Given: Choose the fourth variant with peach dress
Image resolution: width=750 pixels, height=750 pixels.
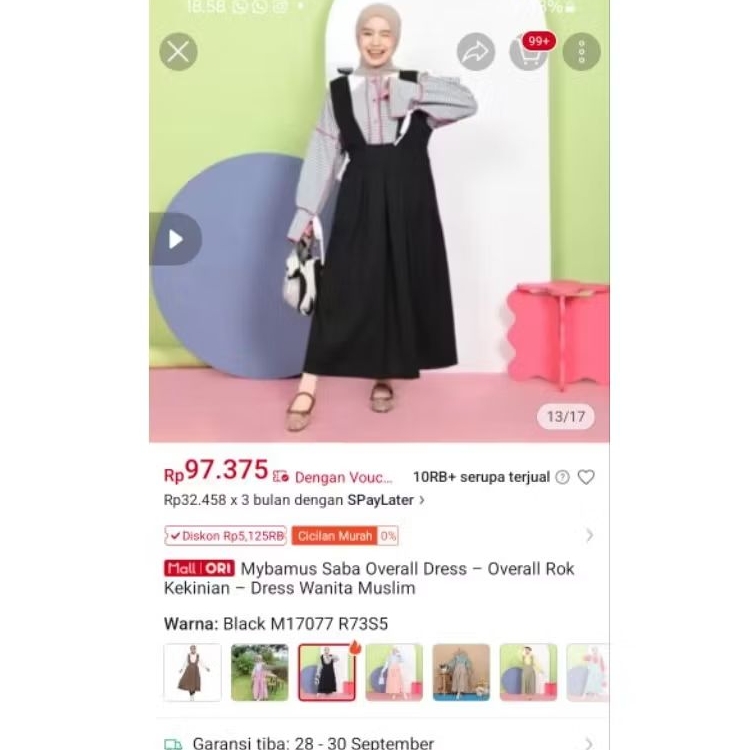Looking at the screenshot, I should point(394,671).
